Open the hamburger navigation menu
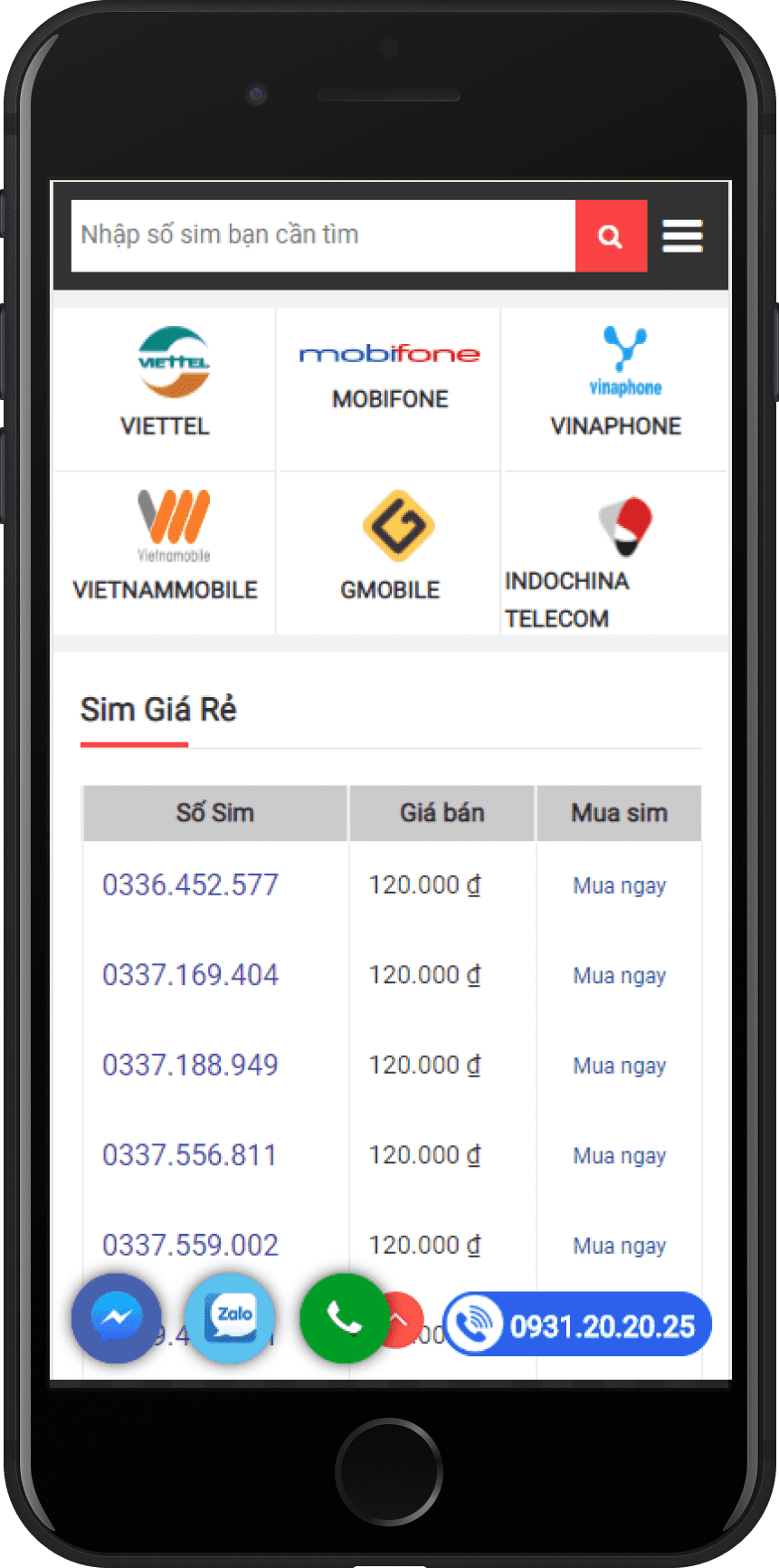Viewport: 779px width, 1568px height. [682, 236]
